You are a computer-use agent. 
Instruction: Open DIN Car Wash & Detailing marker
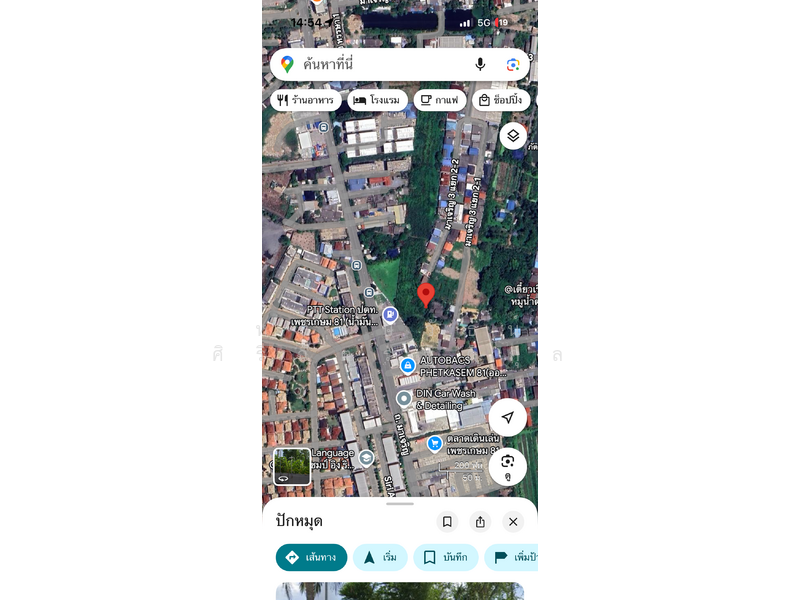pyautogui.click(x=404, y=398)
